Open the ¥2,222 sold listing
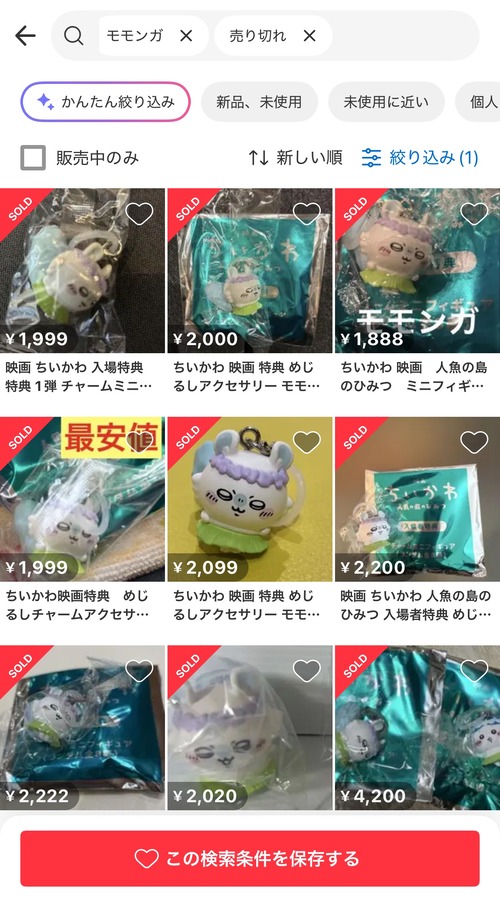Viewport: 500px width, 901px height. point(82,727)
